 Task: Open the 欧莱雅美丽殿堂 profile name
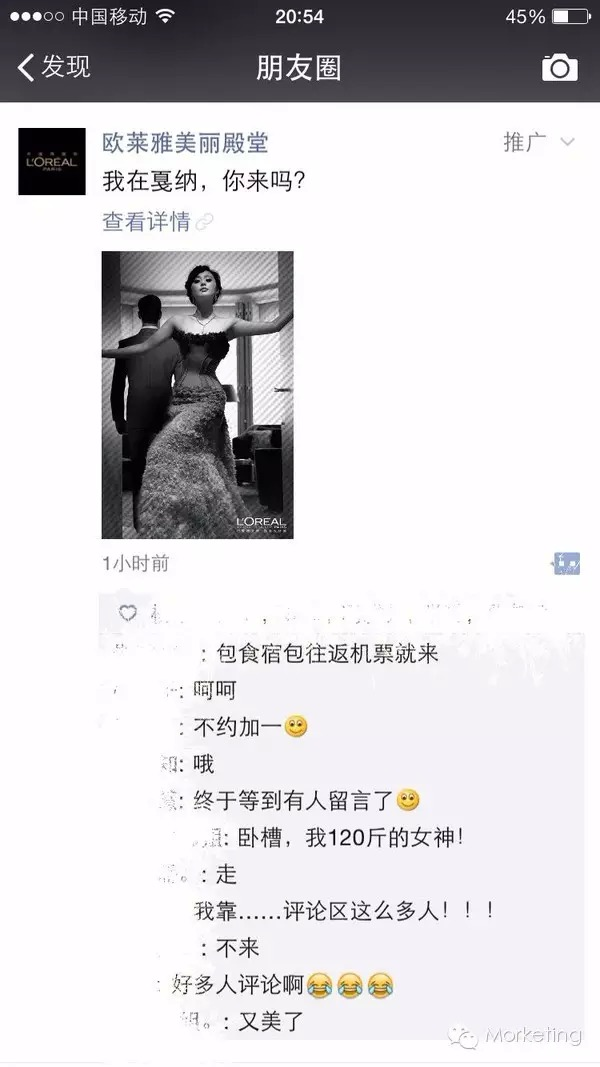click(185, 143)
